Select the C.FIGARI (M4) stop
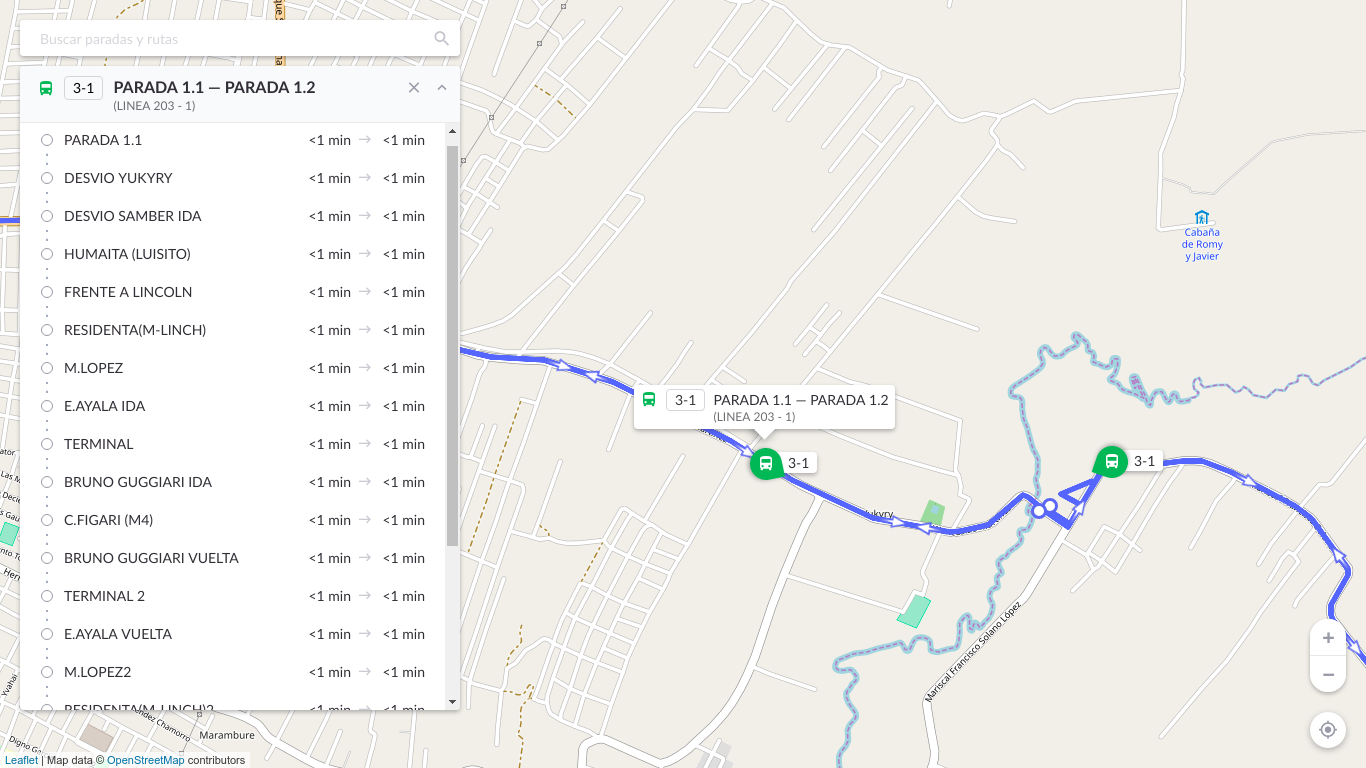The width and height of the screenshot is (1366, 768). (108, 520)
